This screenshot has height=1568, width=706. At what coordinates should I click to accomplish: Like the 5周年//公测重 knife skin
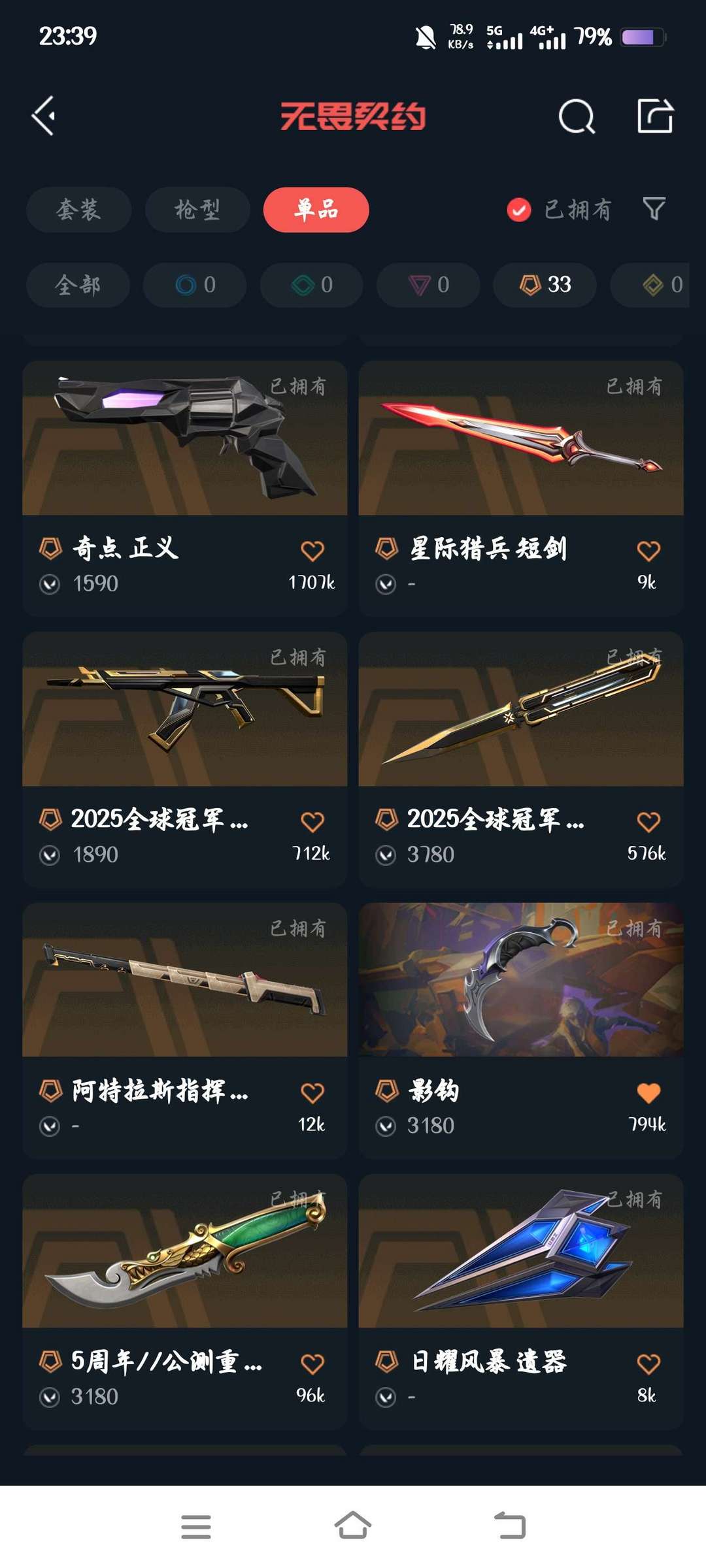click(312, 1364)
